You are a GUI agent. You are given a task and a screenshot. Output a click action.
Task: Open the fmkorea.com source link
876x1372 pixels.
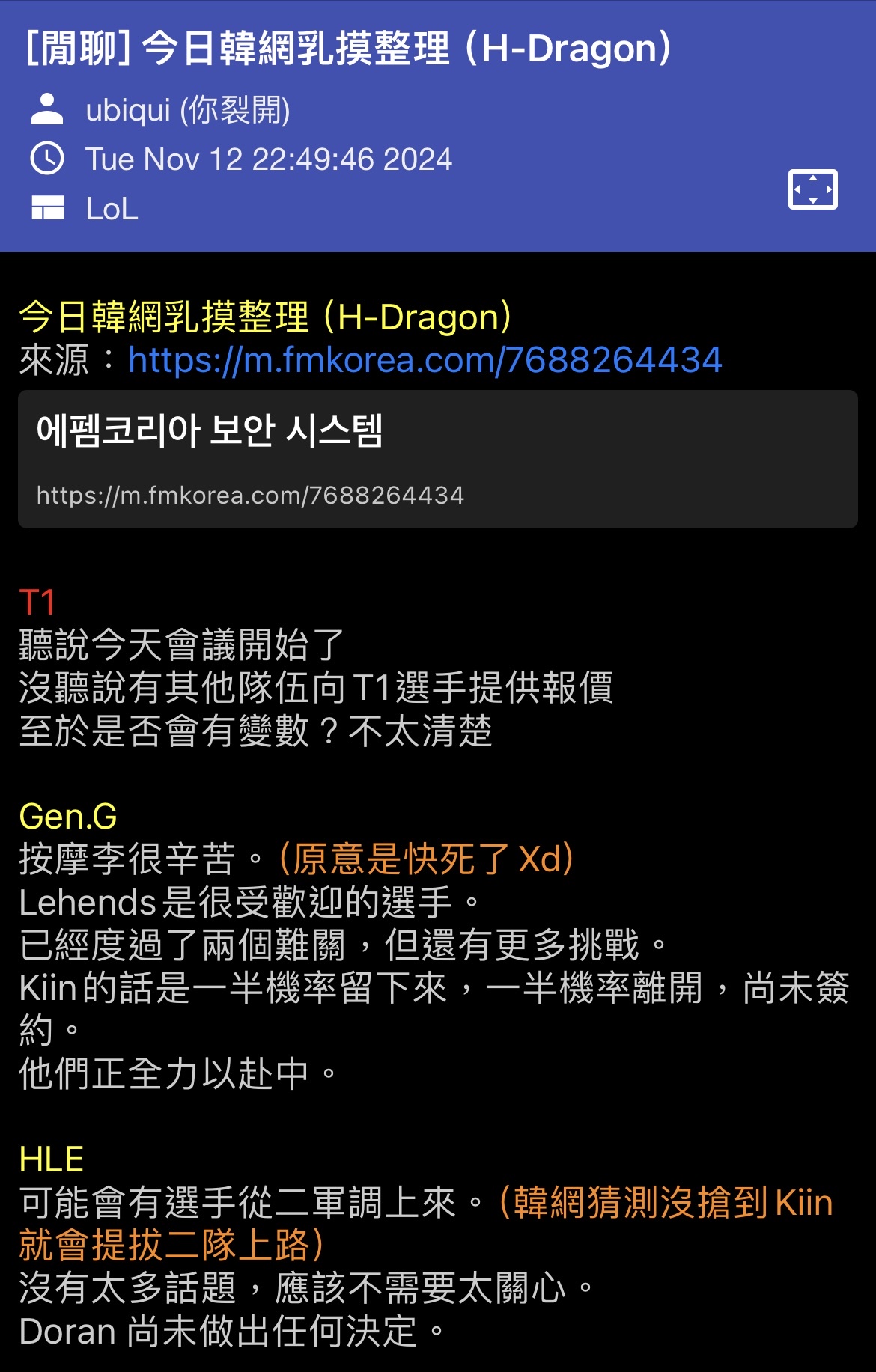(425, 360)
